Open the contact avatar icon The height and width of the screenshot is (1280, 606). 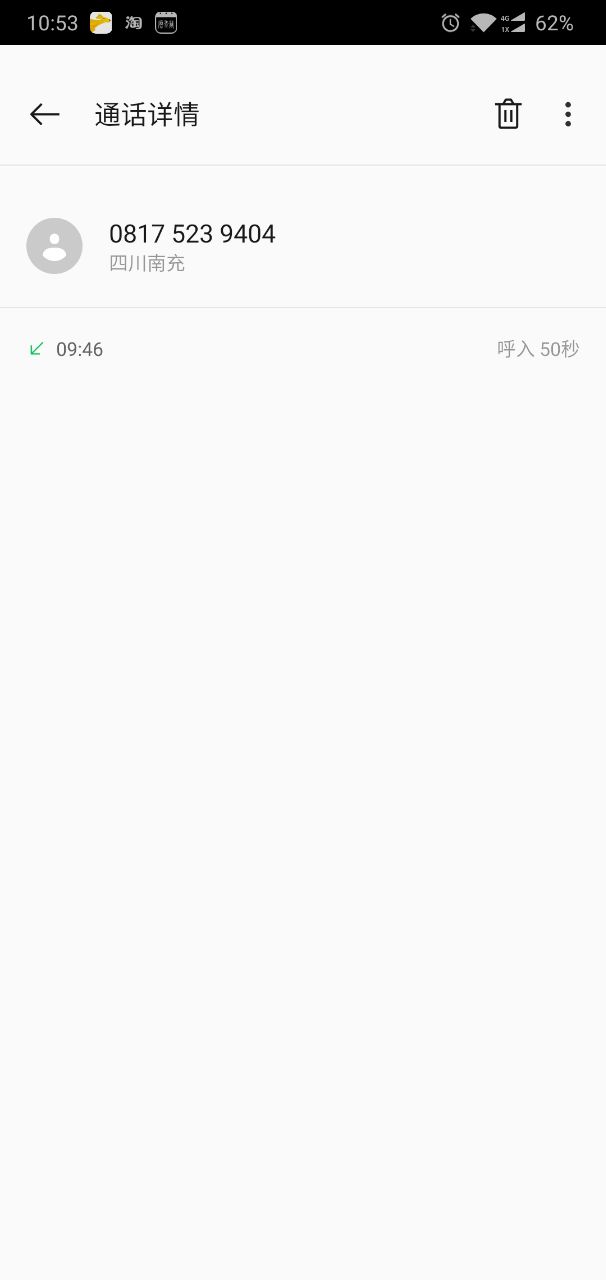(x=55, y=246)
